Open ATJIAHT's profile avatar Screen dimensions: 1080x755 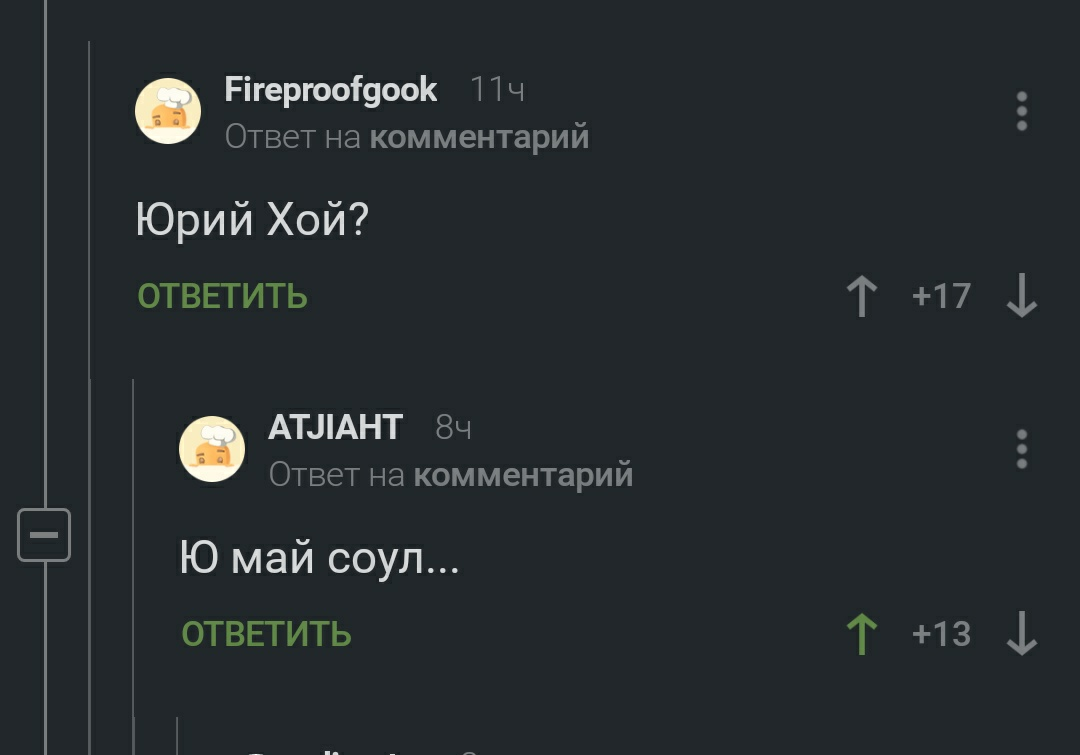pyautogui.click(x=211, y=449)
